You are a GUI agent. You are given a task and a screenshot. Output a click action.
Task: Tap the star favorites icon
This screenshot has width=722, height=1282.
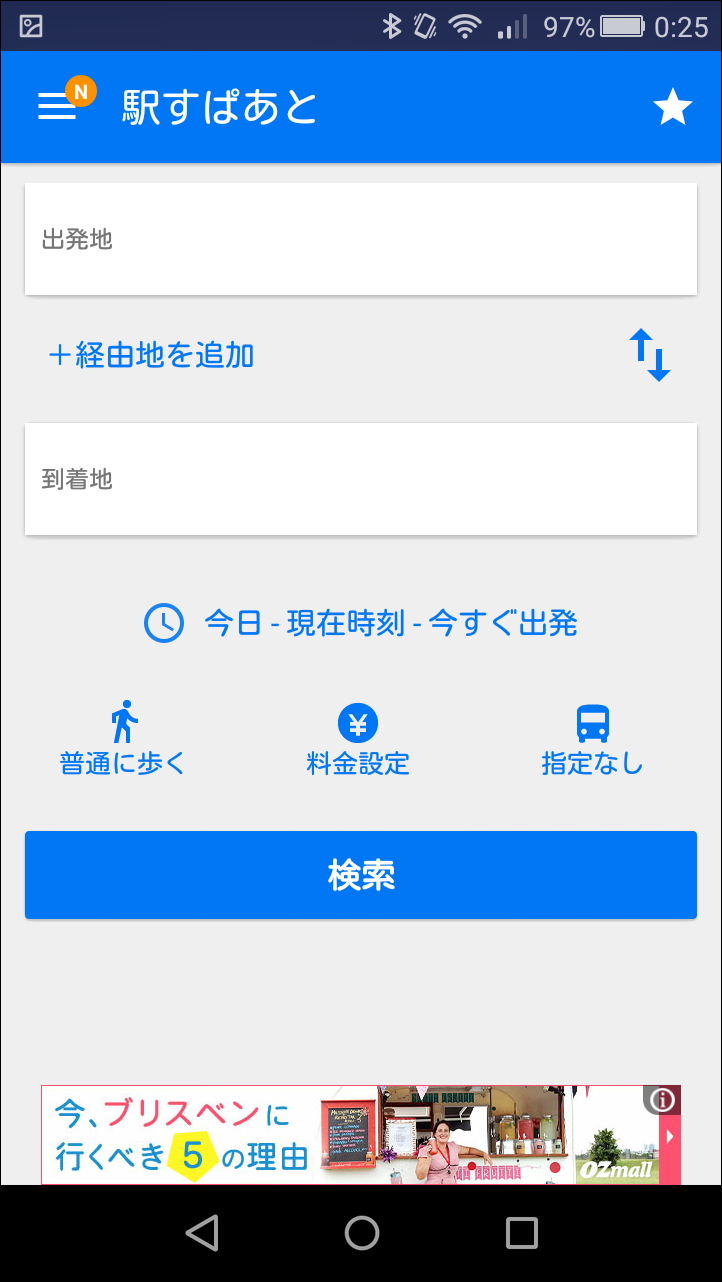(674, 107)
